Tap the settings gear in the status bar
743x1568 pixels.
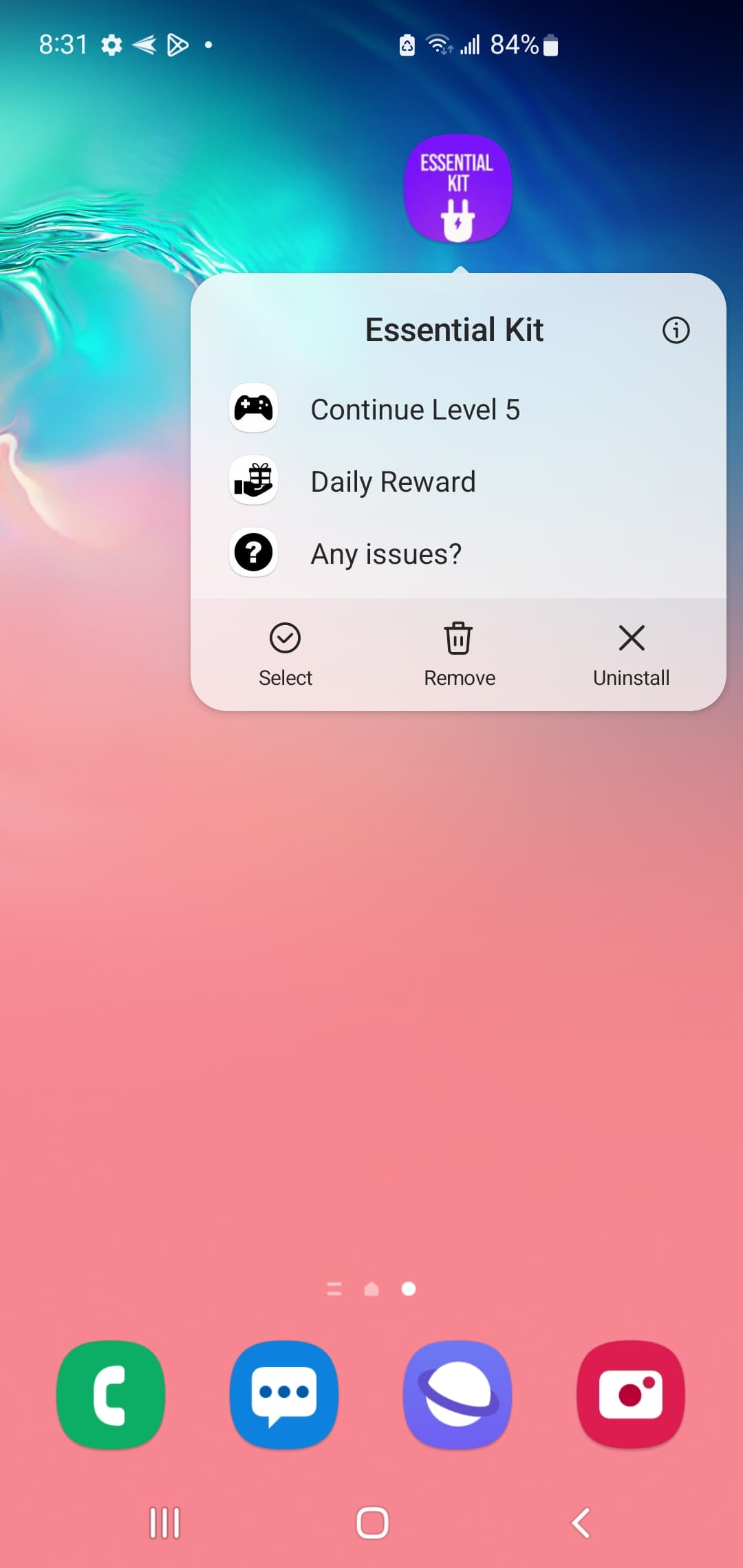111,45
